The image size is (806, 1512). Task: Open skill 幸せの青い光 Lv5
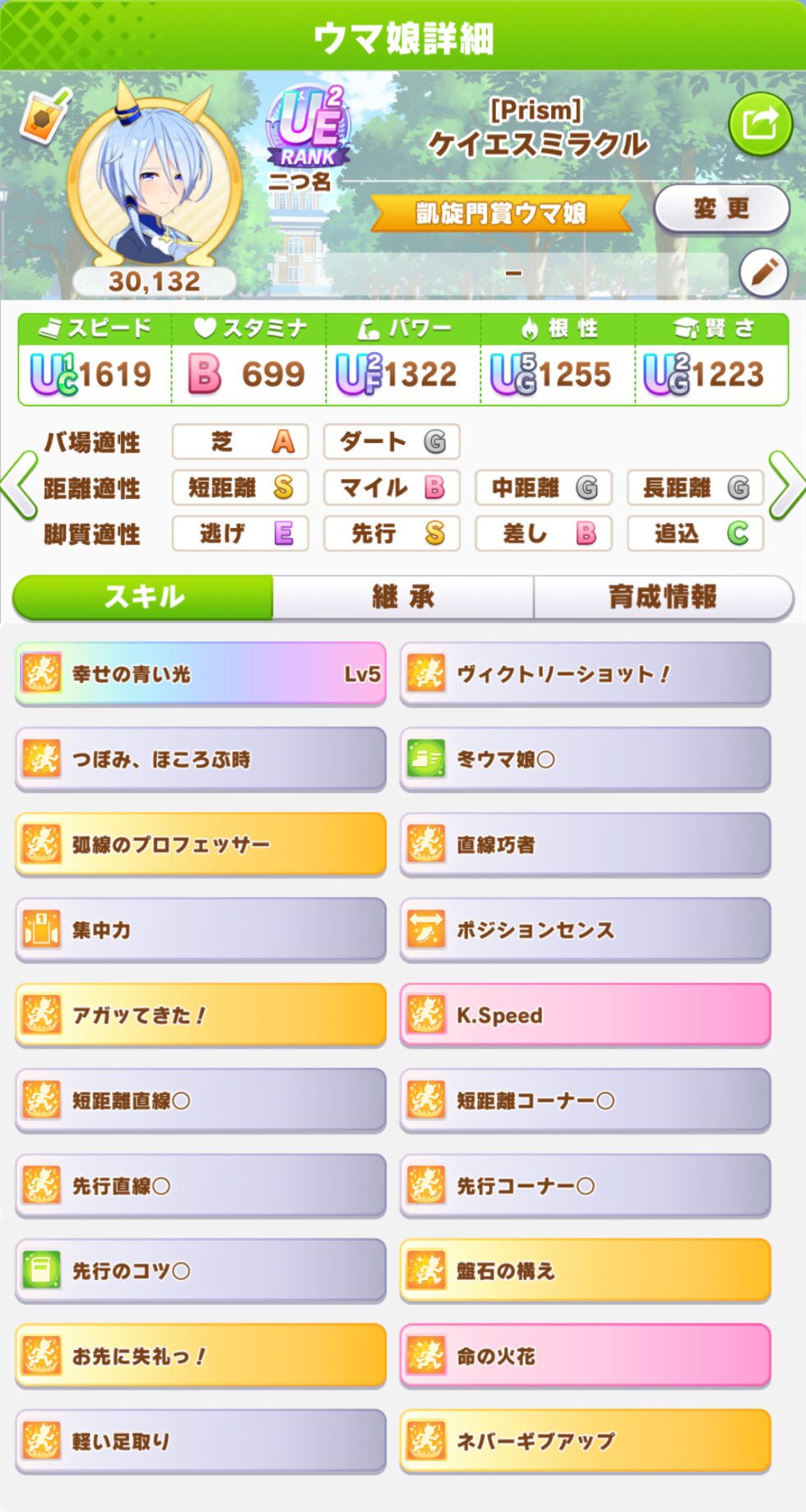coord(201,674)
